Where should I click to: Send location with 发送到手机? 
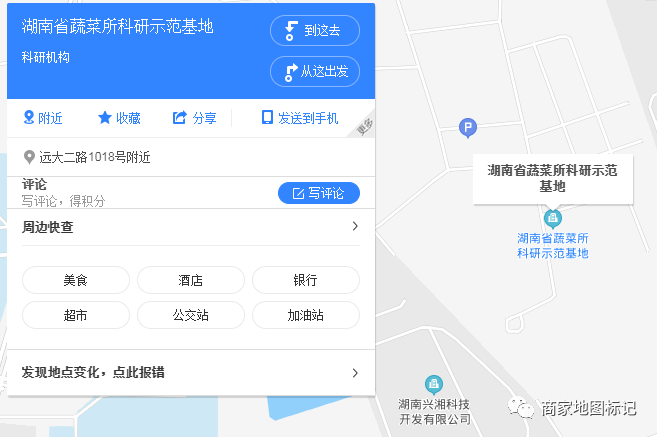tap(299, 118)
